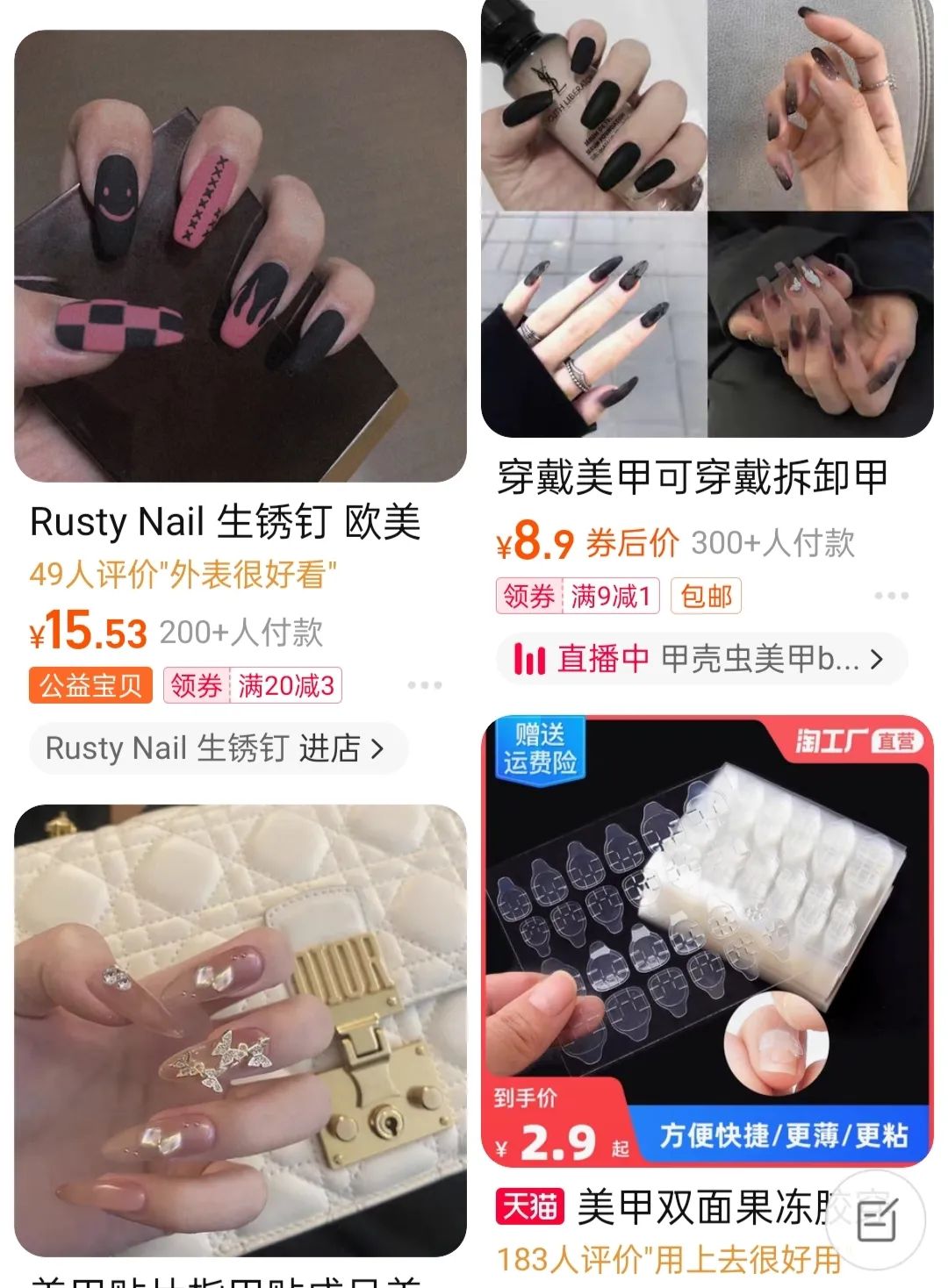Claim the 满20减3 coupon
Screen dimensions: 948x1288
pyautogui.click(x=253, y=685)
